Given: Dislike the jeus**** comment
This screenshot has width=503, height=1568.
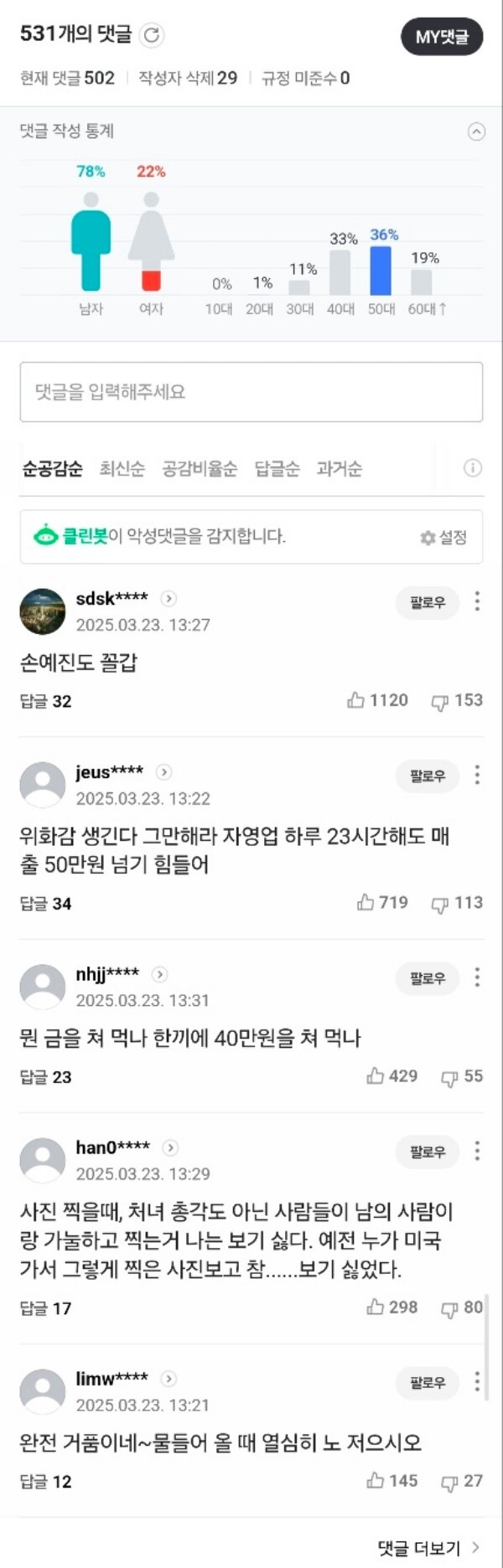Looking at the screenshot, I should click(457, 903).
